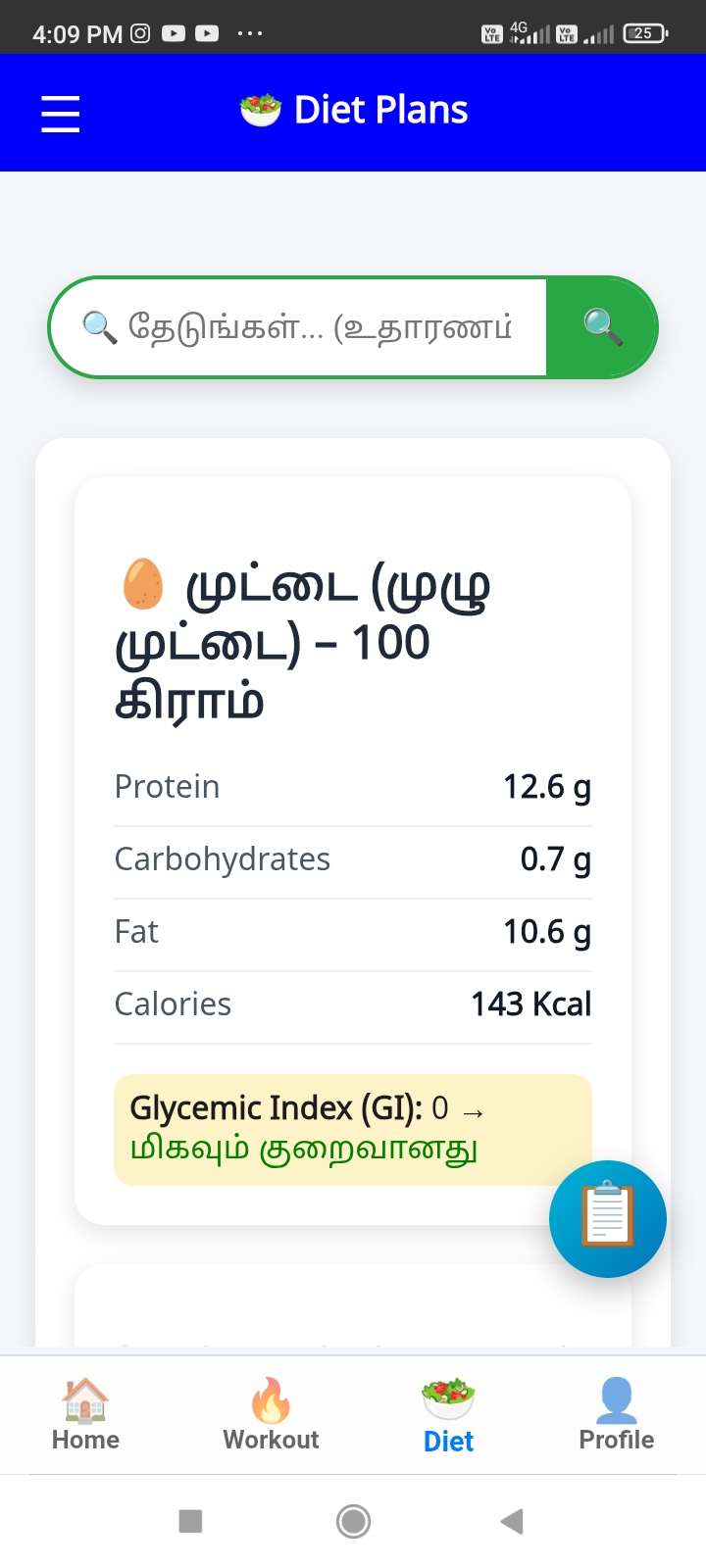
Task: Tap the magnifier inside the search field
Action: (100, 326)
